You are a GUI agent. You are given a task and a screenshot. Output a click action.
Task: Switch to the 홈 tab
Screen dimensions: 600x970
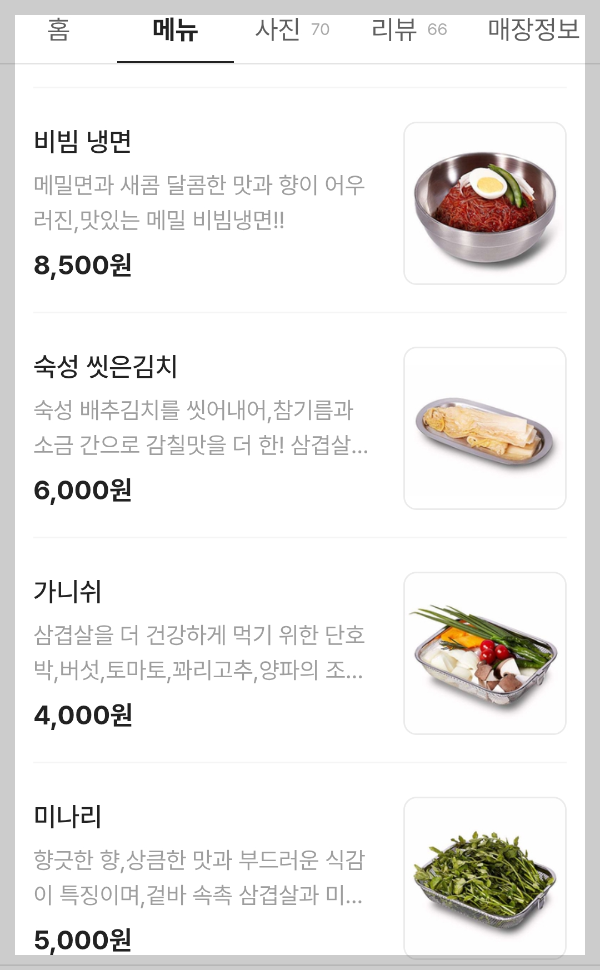(x=58, y=30)
